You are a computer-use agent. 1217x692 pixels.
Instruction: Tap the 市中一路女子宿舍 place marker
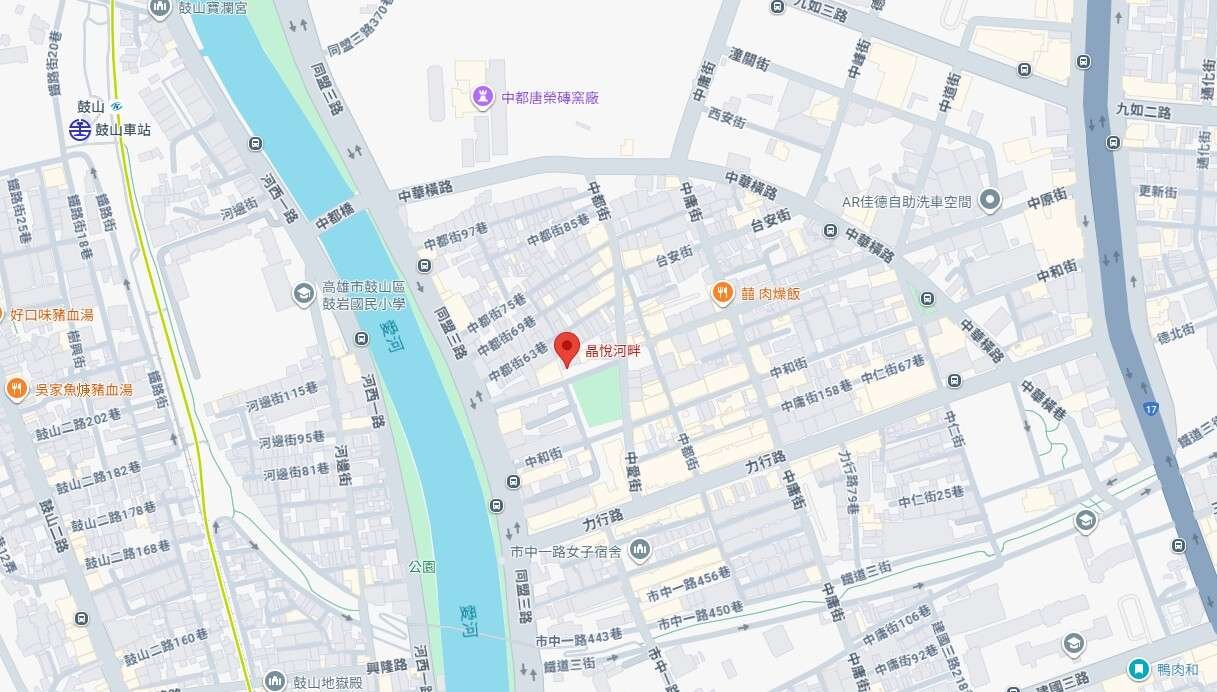coord(640,550)
